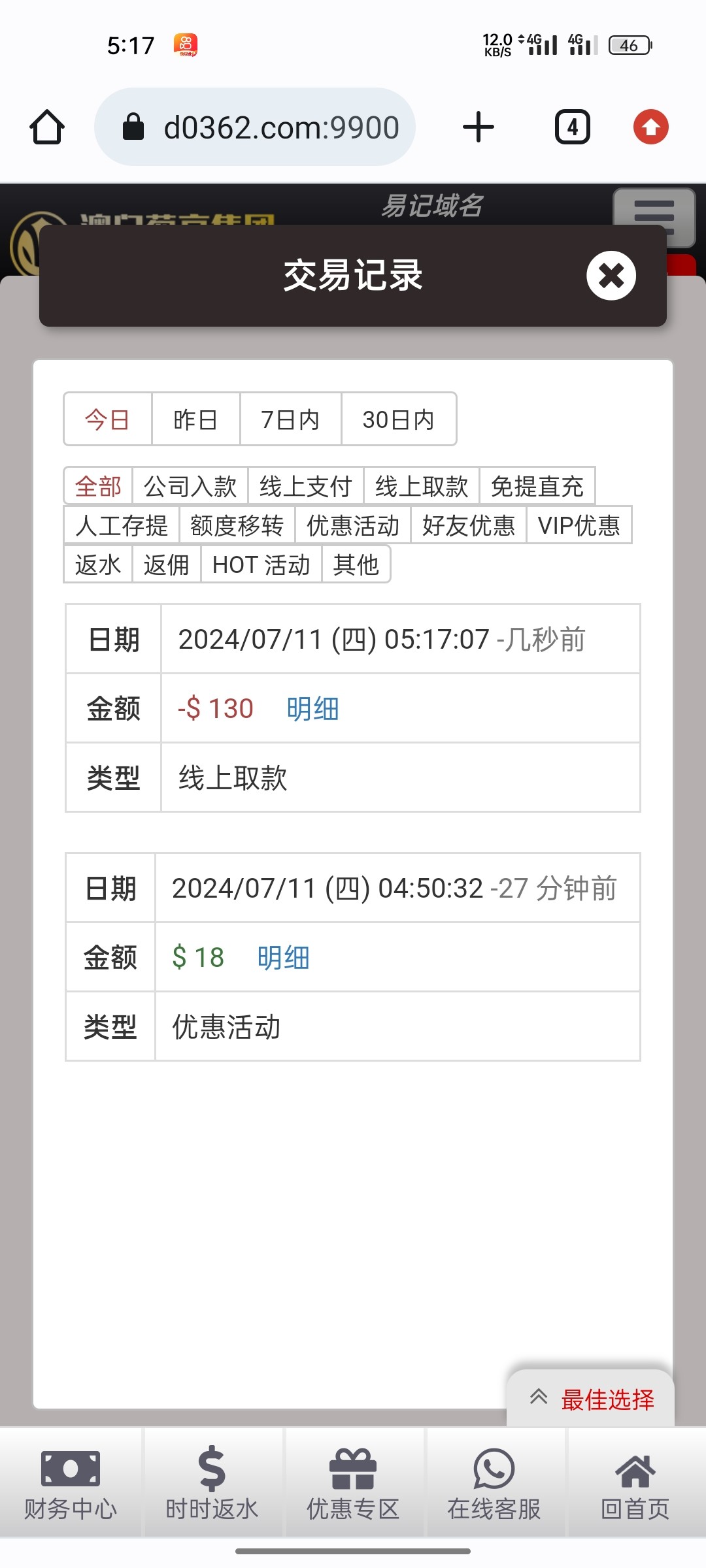Close the 交易记录 dialog
The width and height of the screenshot is (706, 1568).
tap(611, 276)
